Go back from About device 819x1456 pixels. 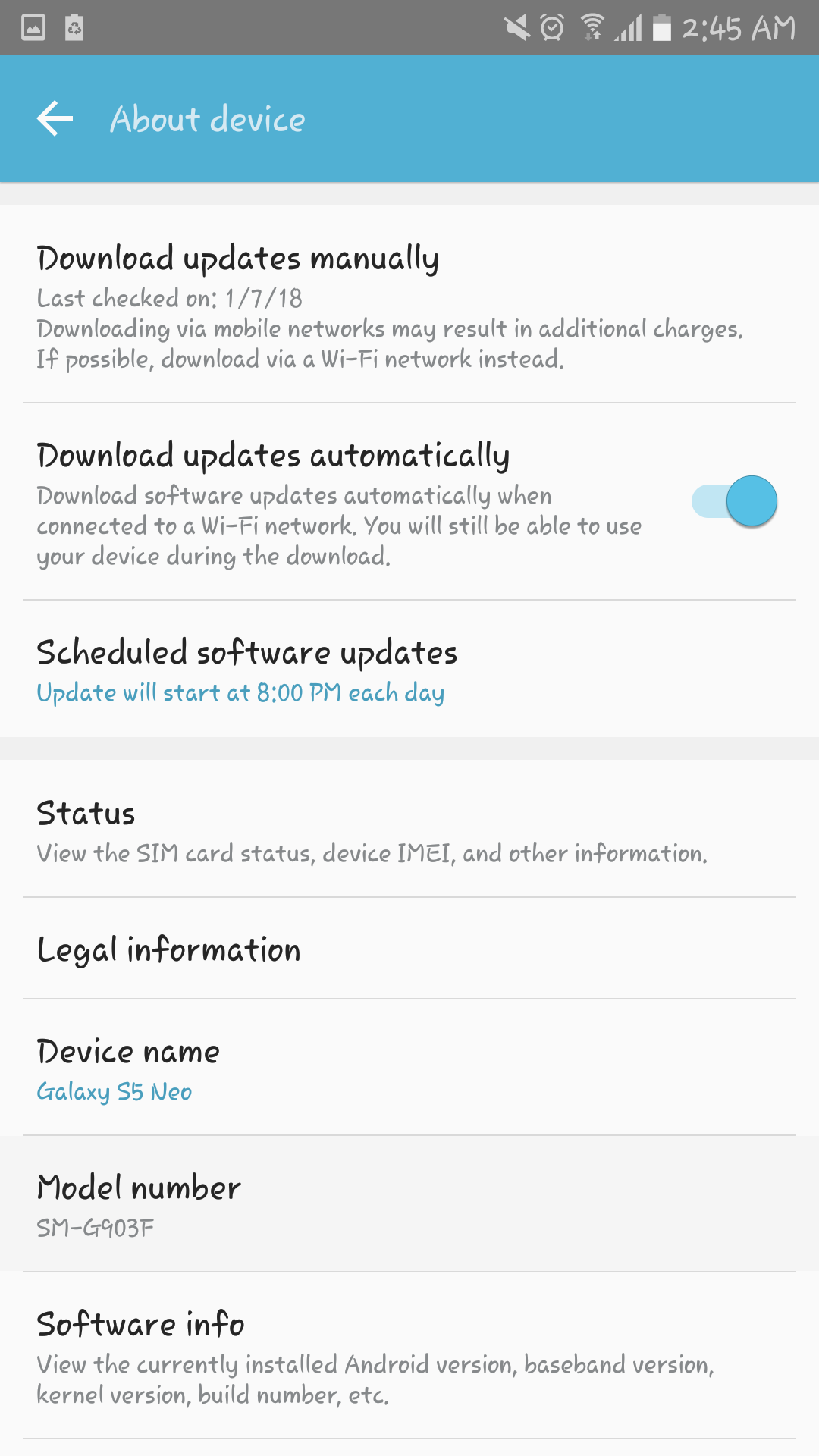click(55, 119)
